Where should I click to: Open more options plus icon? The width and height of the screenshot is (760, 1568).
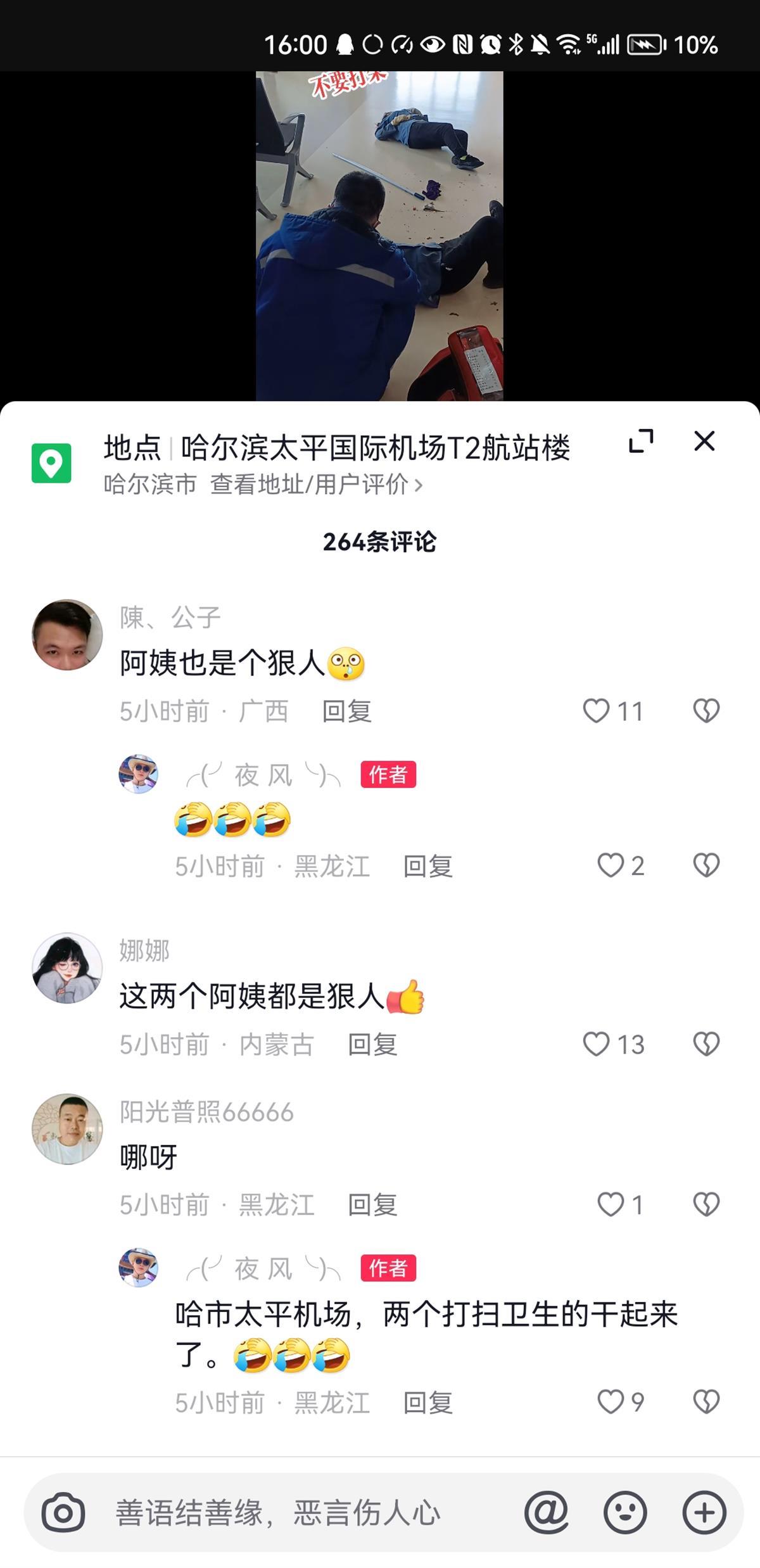[704, 1514]
